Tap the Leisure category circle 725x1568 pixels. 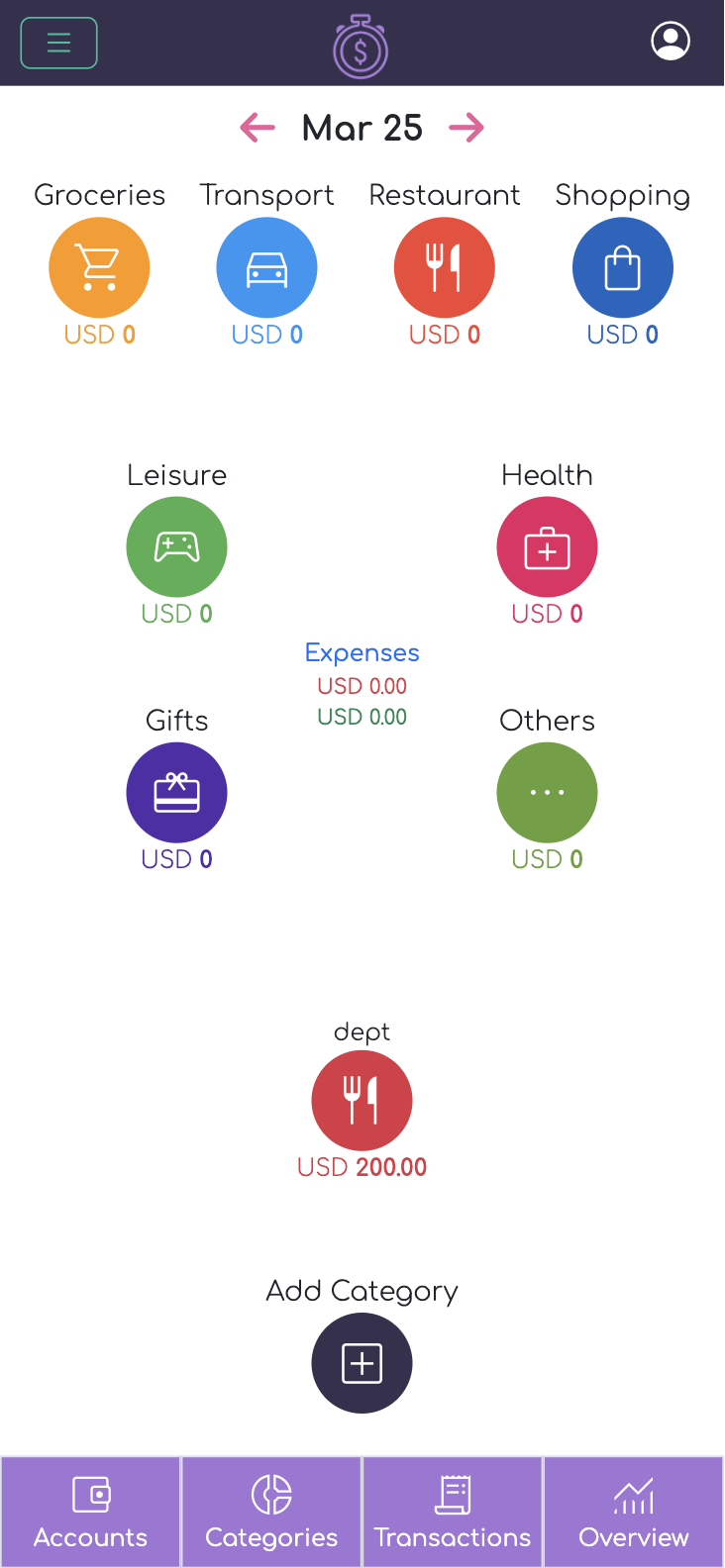(177, 547)
